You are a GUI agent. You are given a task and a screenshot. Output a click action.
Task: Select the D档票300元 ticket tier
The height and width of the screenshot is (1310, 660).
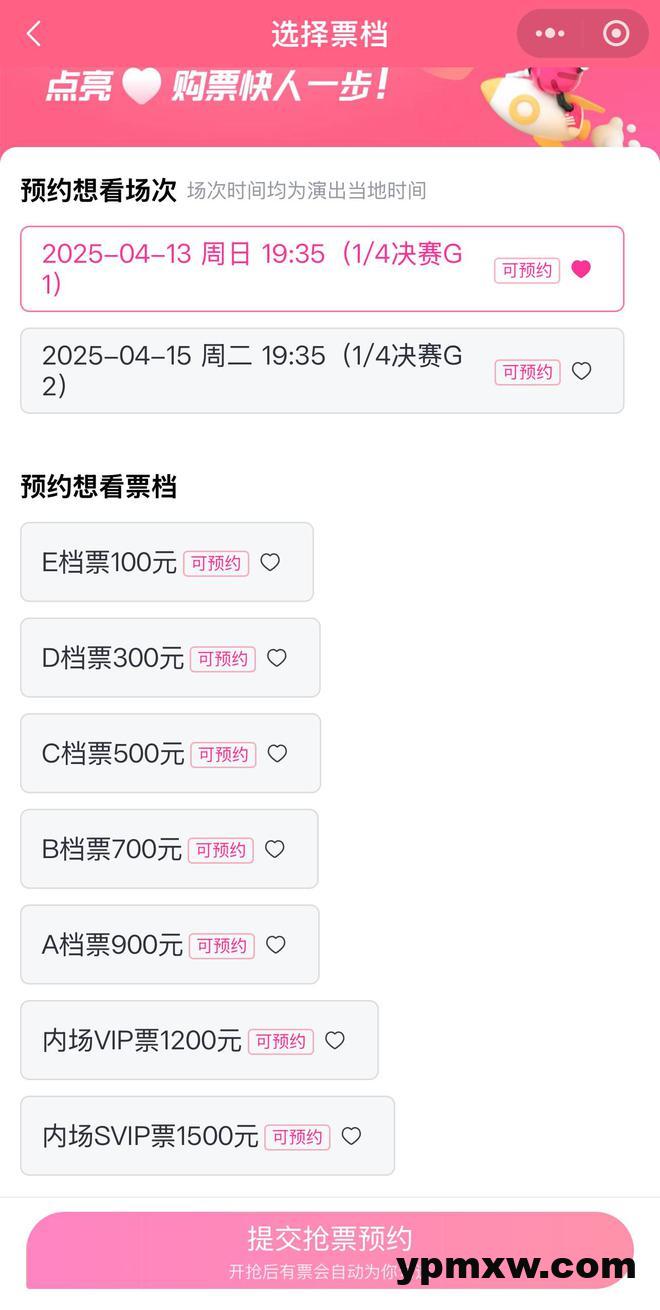(170, 658)
